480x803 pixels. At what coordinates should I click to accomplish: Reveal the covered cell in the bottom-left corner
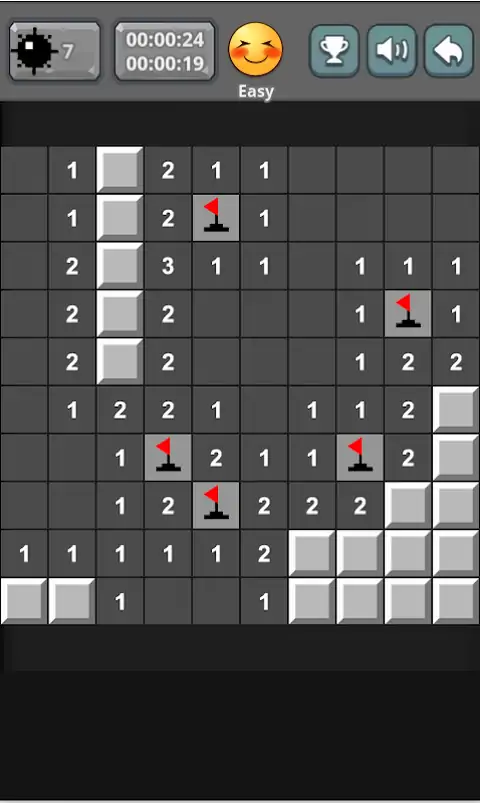click(x=24, y=601)
